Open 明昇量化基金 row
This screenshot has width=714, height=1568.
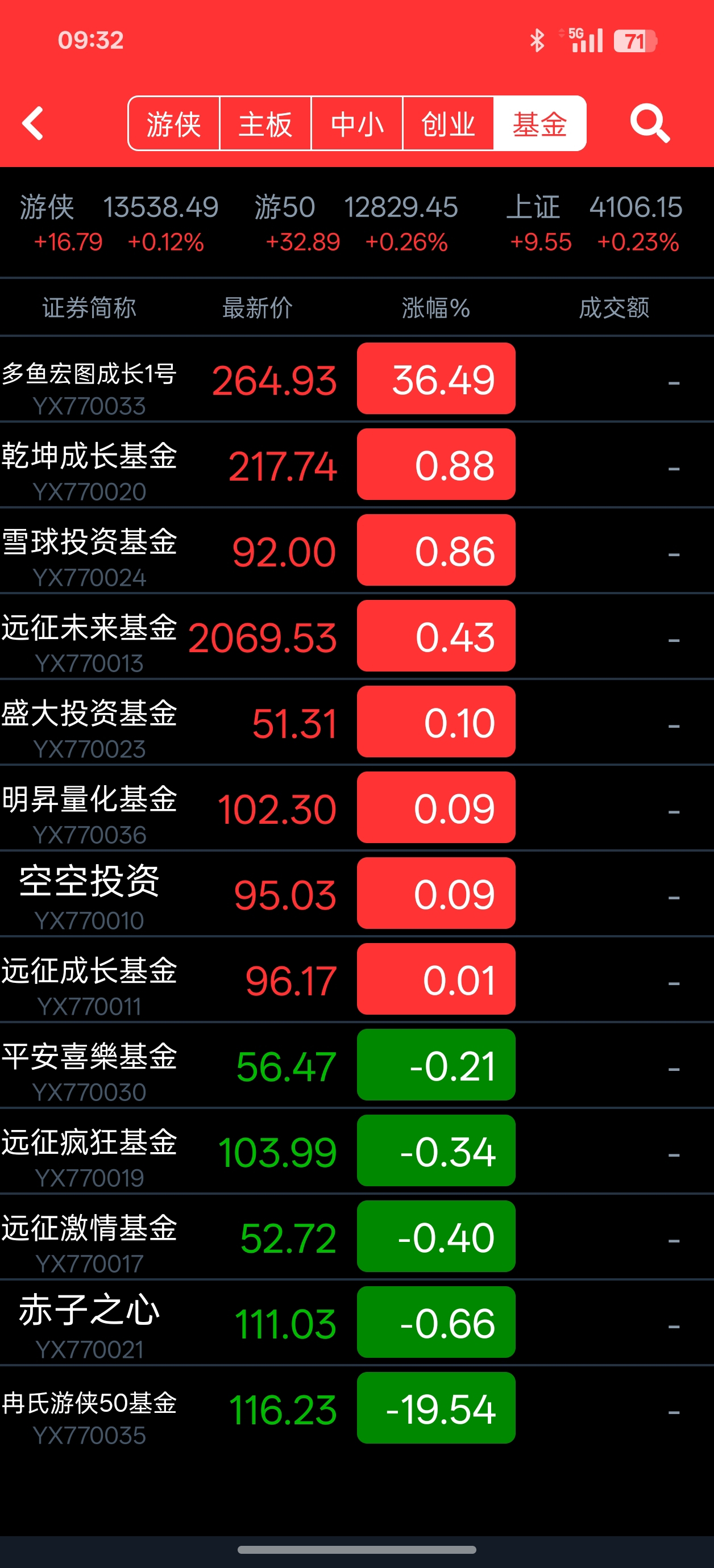(89, 809)
